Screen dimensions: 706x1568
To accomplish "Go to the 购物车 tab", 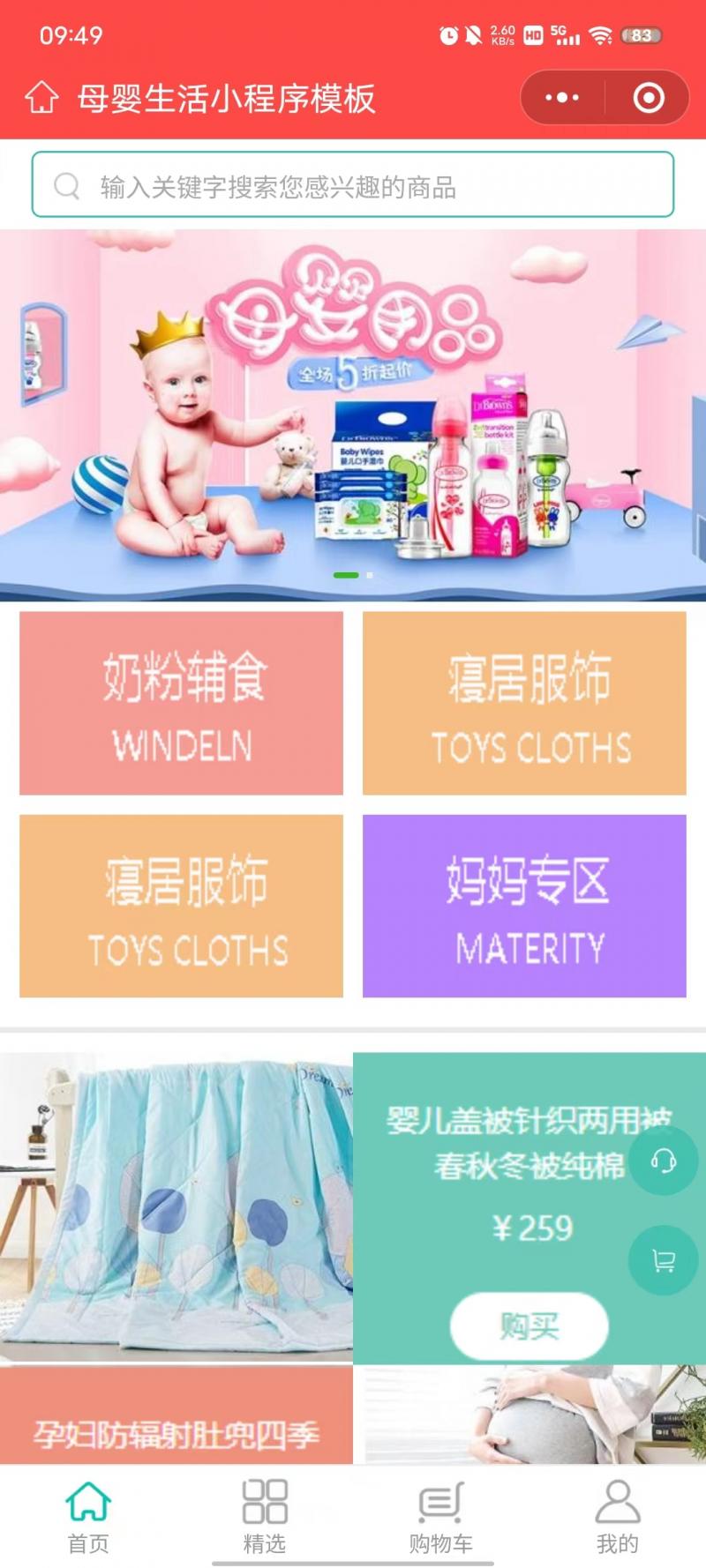I will [x=441, y=1517].
